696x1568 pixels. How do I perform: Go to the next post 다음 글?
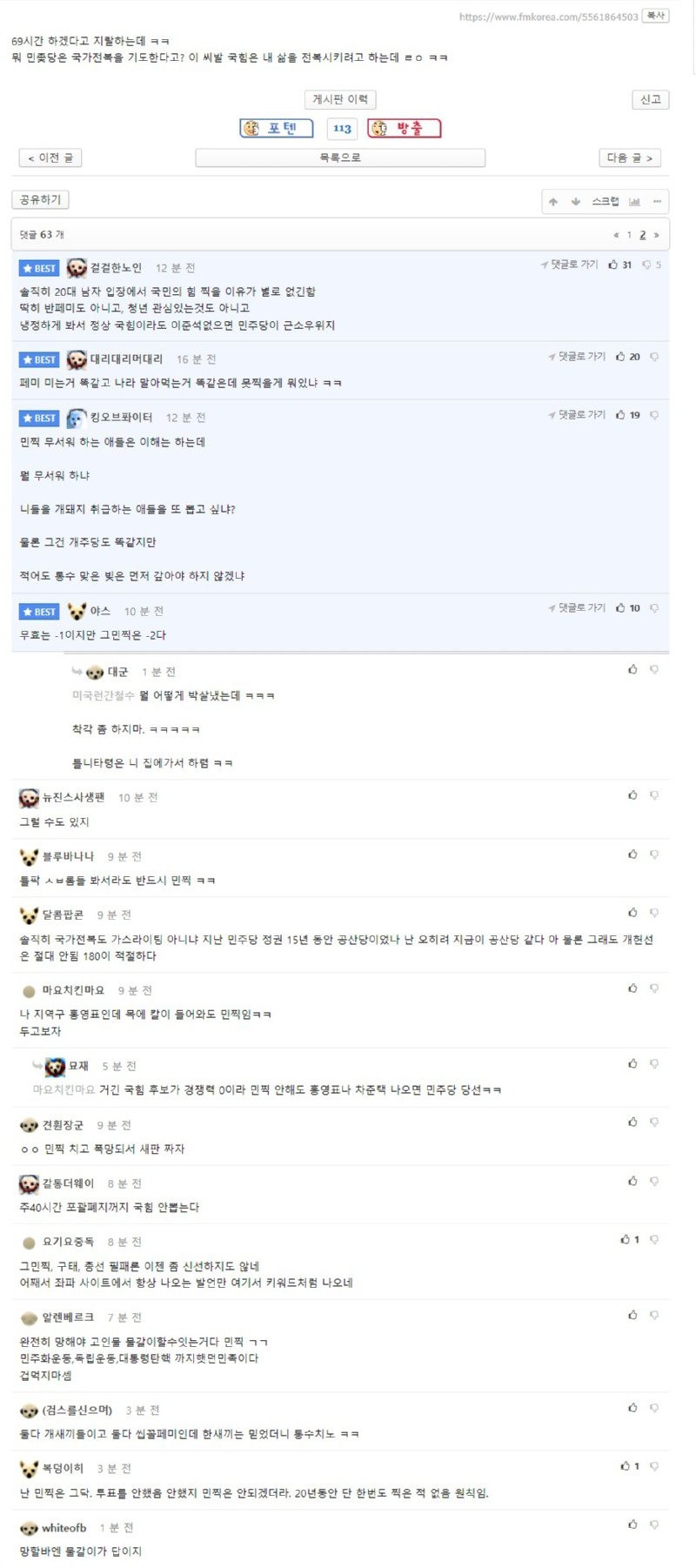coord(630,157)
